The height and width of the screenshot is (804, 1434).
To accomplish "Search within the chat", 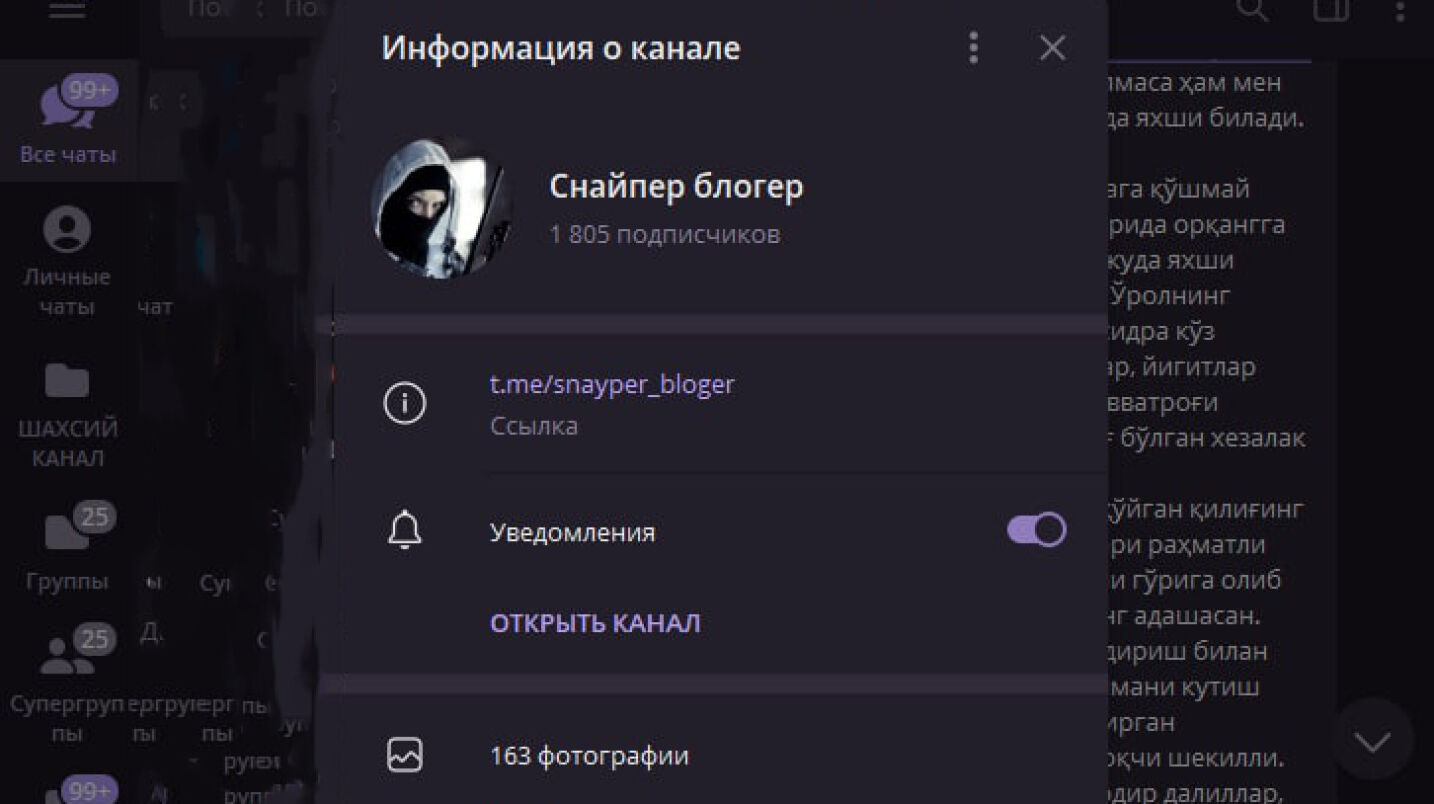I will click(x=1252, y=10).
